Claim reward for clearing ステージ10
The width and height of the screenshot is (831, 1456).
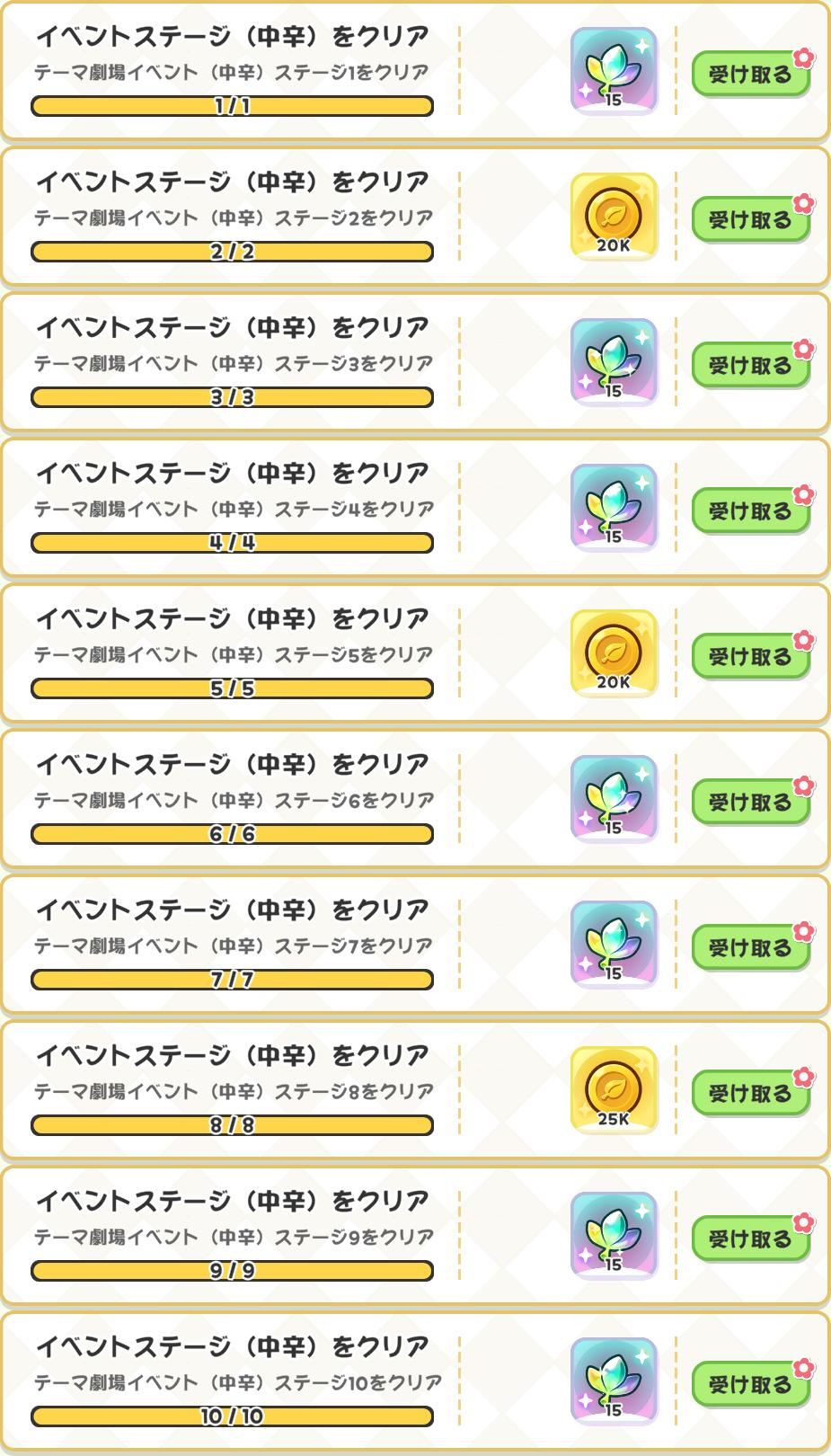tap(750, 1385)
